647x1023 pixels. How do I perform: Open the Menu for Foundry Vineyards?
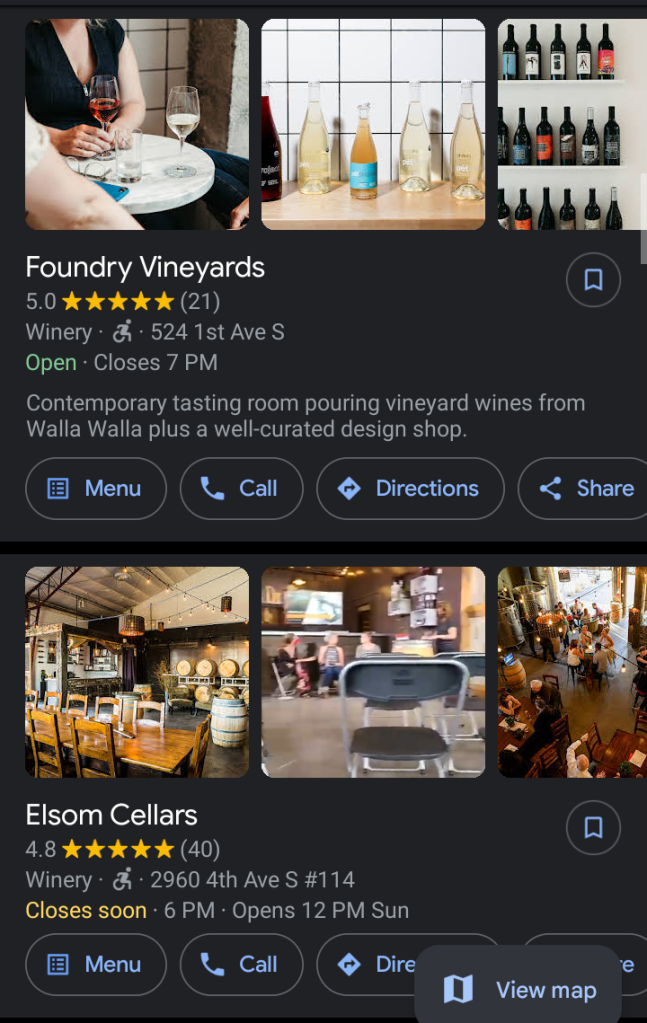point(96,488)
